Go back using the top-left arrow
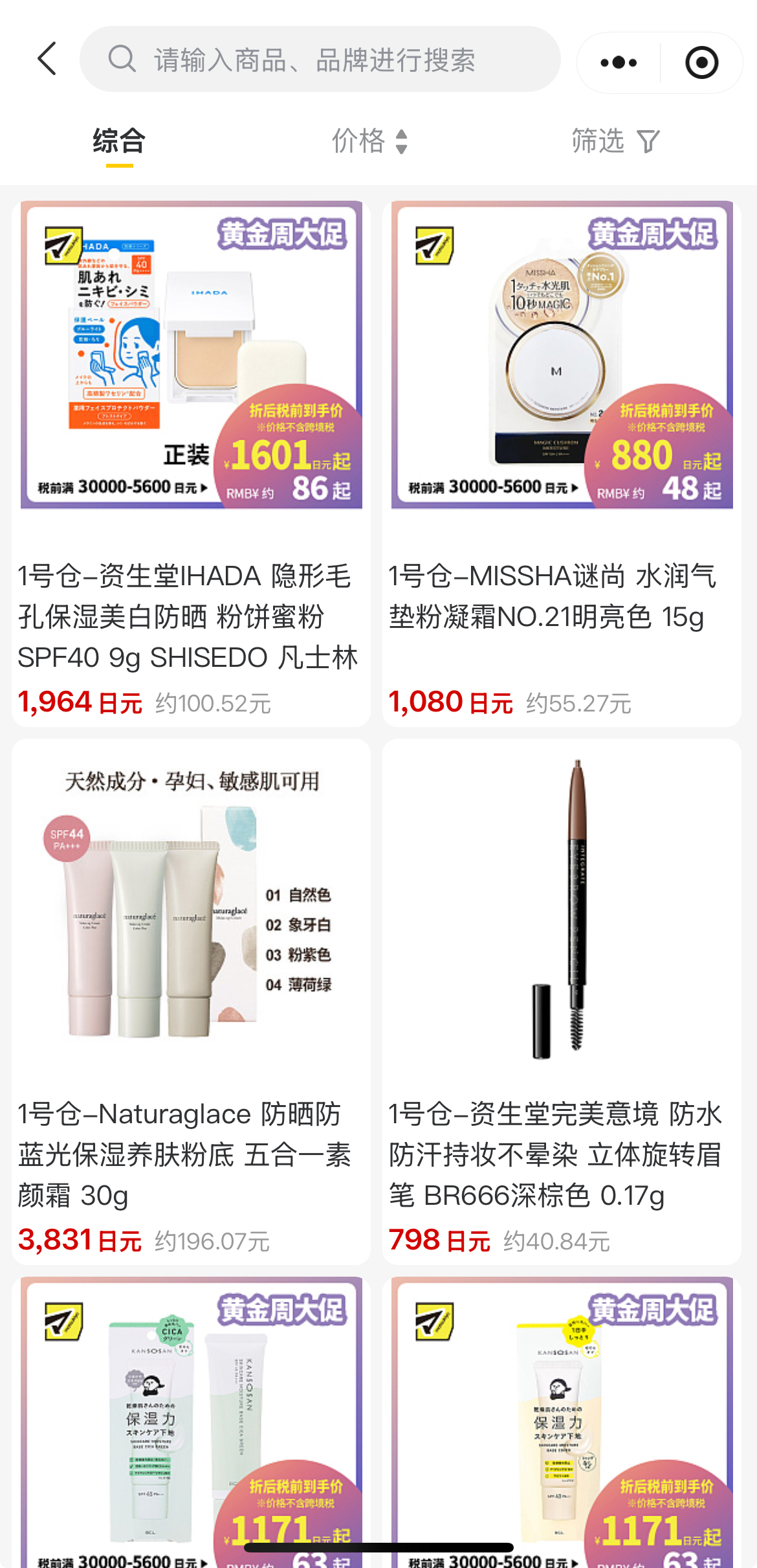The width and height of the screenshot is (757, 1568). (47, 60)
